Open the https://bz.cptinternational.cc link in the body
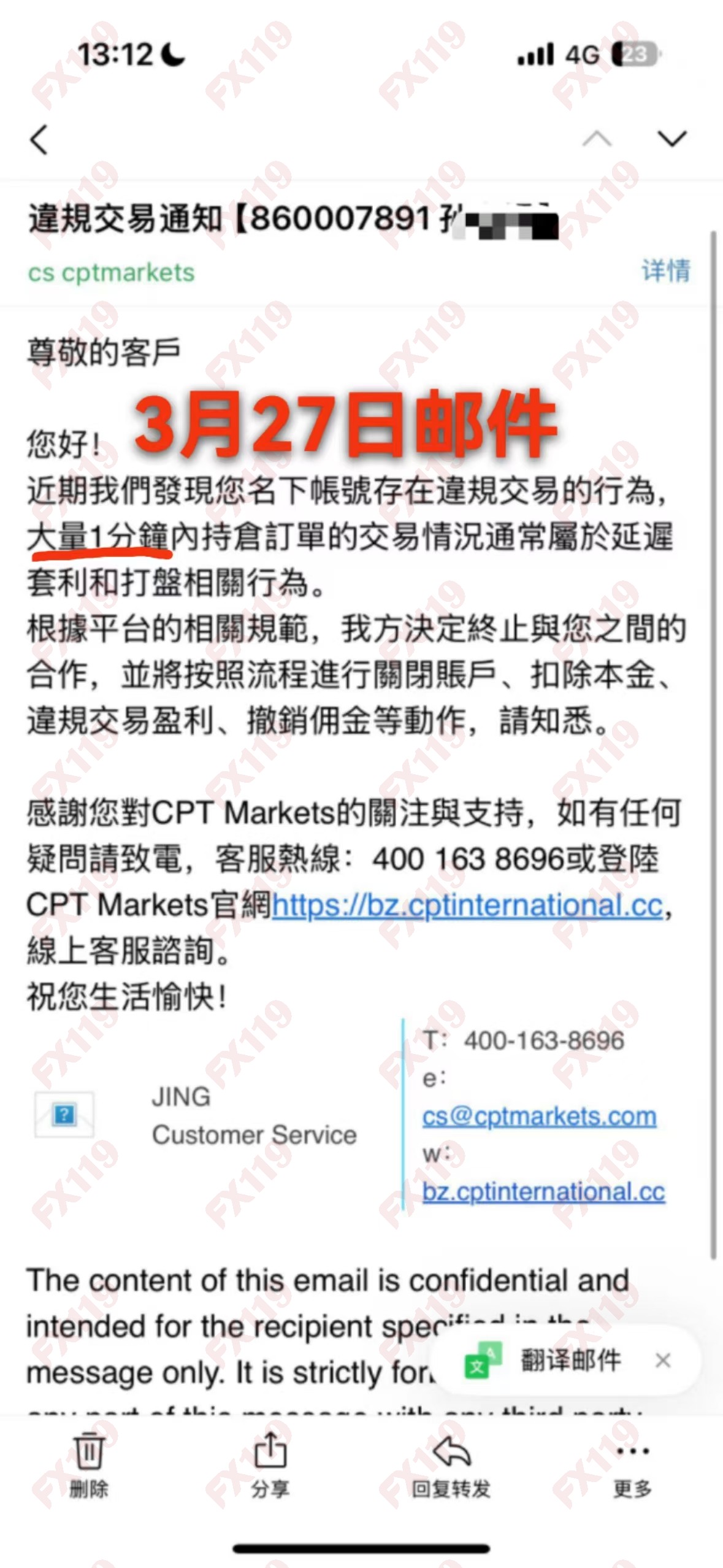Screen dimensions: 723x1568 467,905
